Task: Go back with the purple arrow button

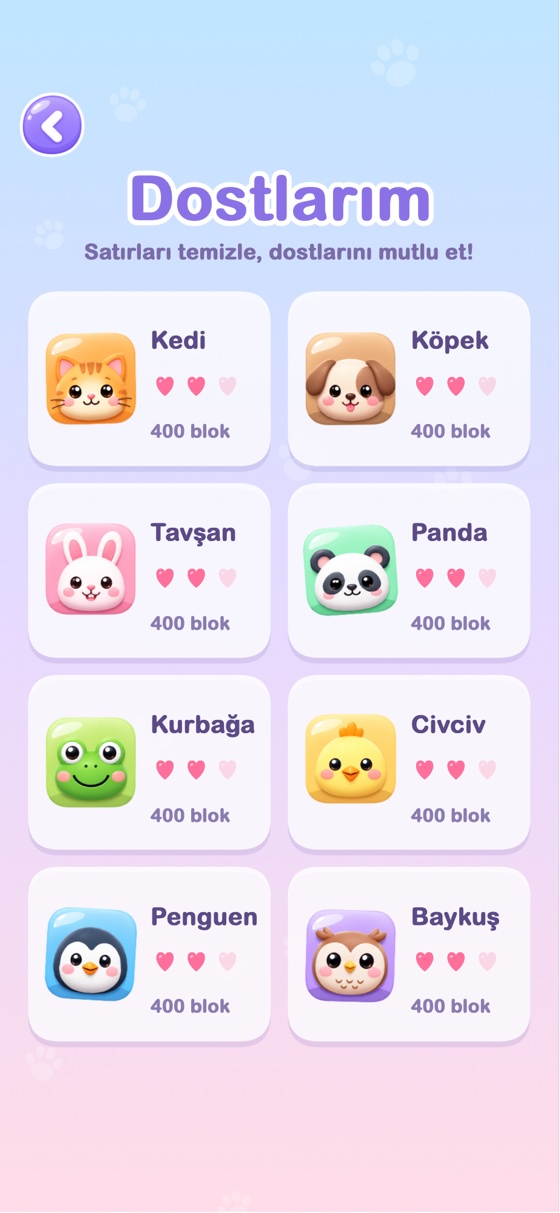Action: pyautogui.click(x=52, y=125)
